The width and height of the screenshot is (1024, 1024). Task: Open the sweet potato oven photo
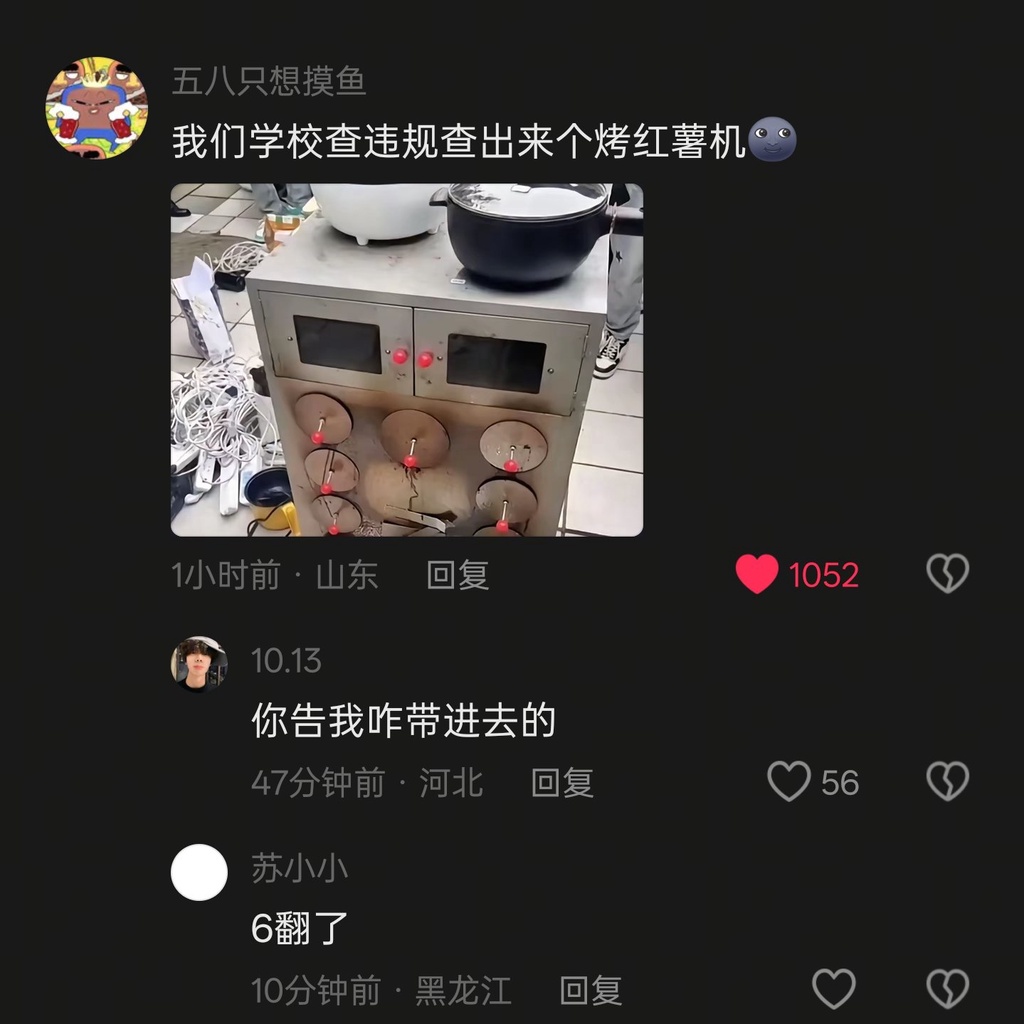tap(406, 360)
